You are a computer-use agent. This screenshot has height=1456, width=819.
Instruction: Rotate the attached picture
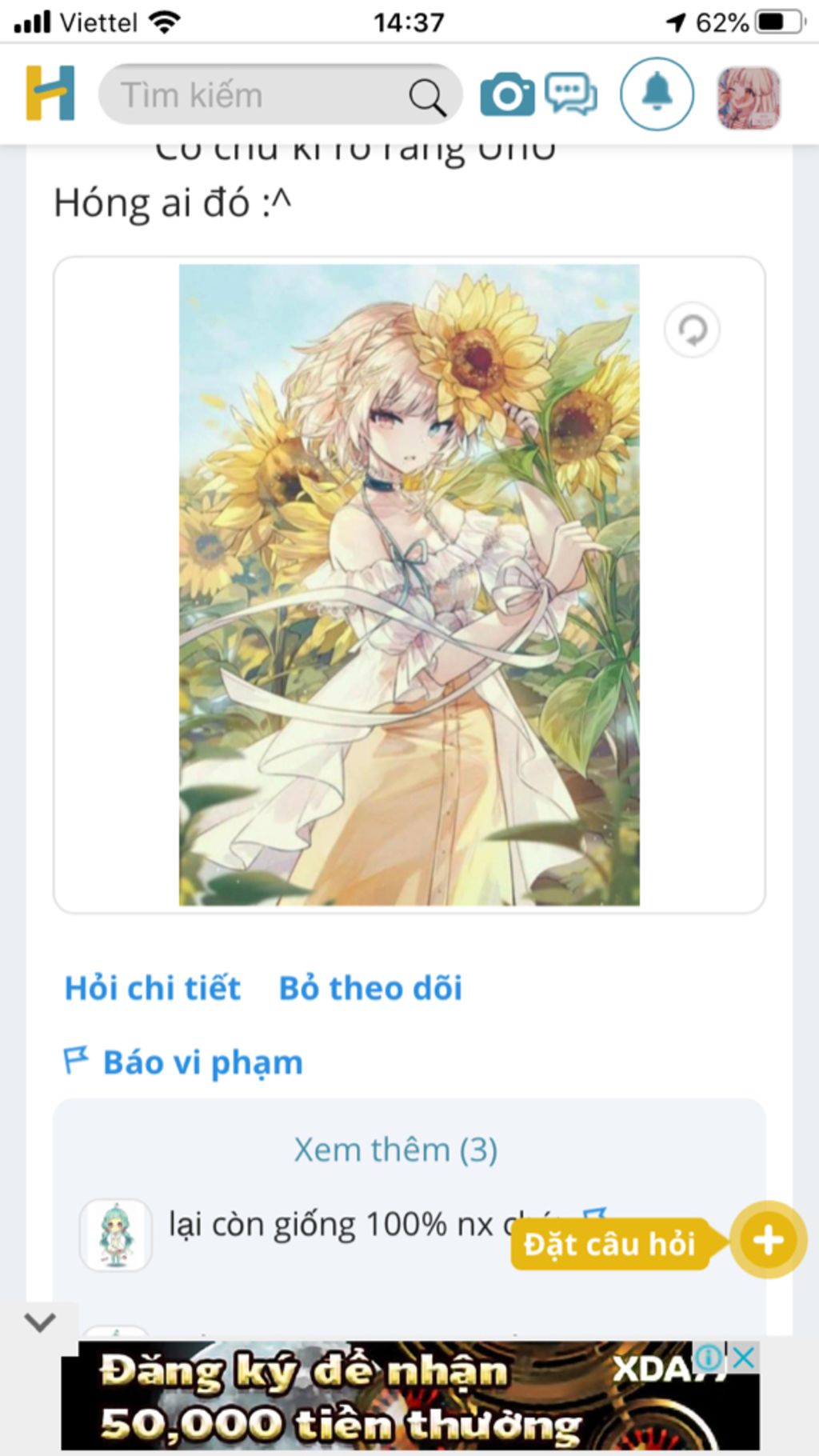click(x=692, y=330)
